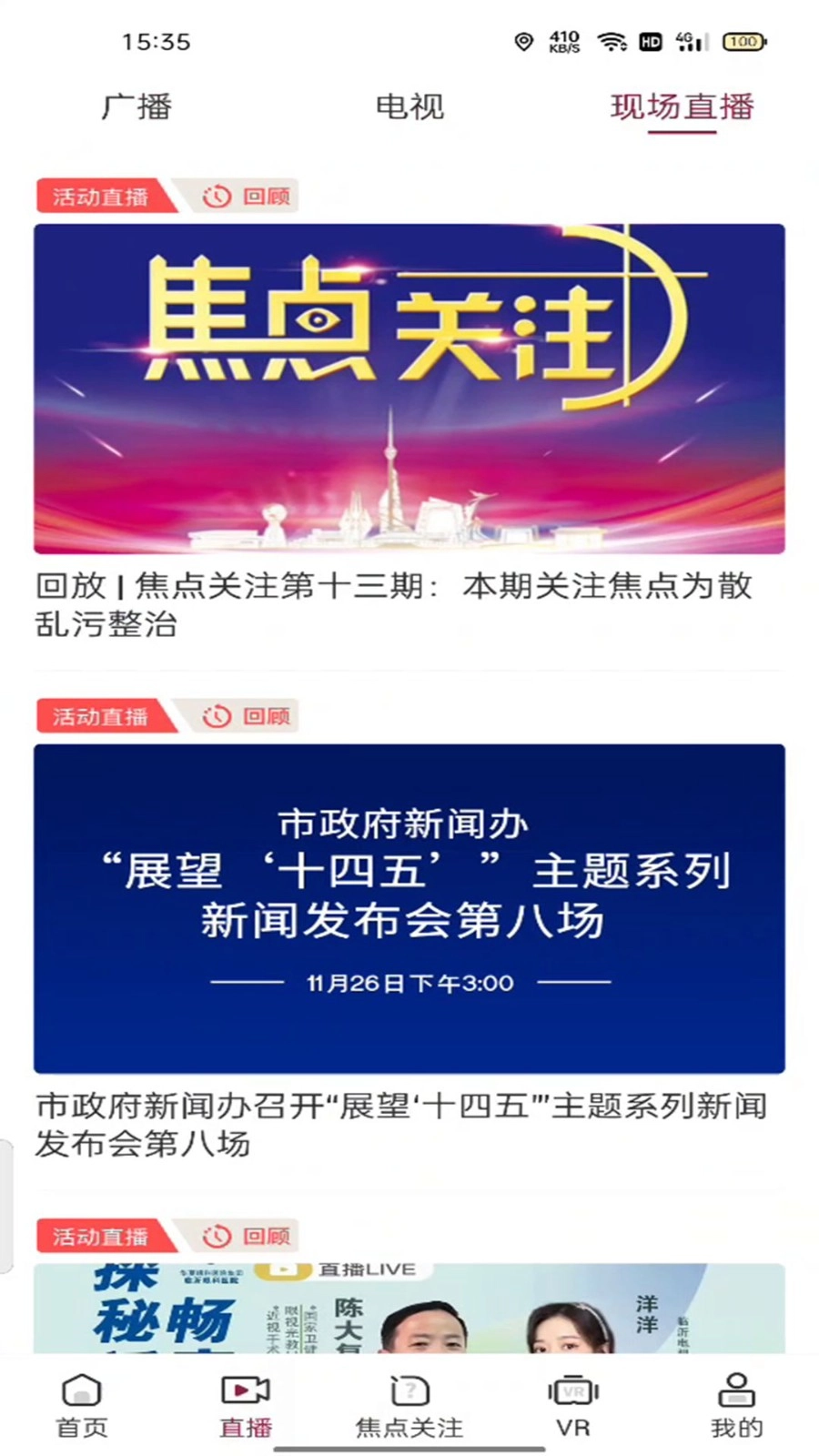Tap the battery indicator showing 100
Viewport: 819px width, 1456px height.
[743, 42]
